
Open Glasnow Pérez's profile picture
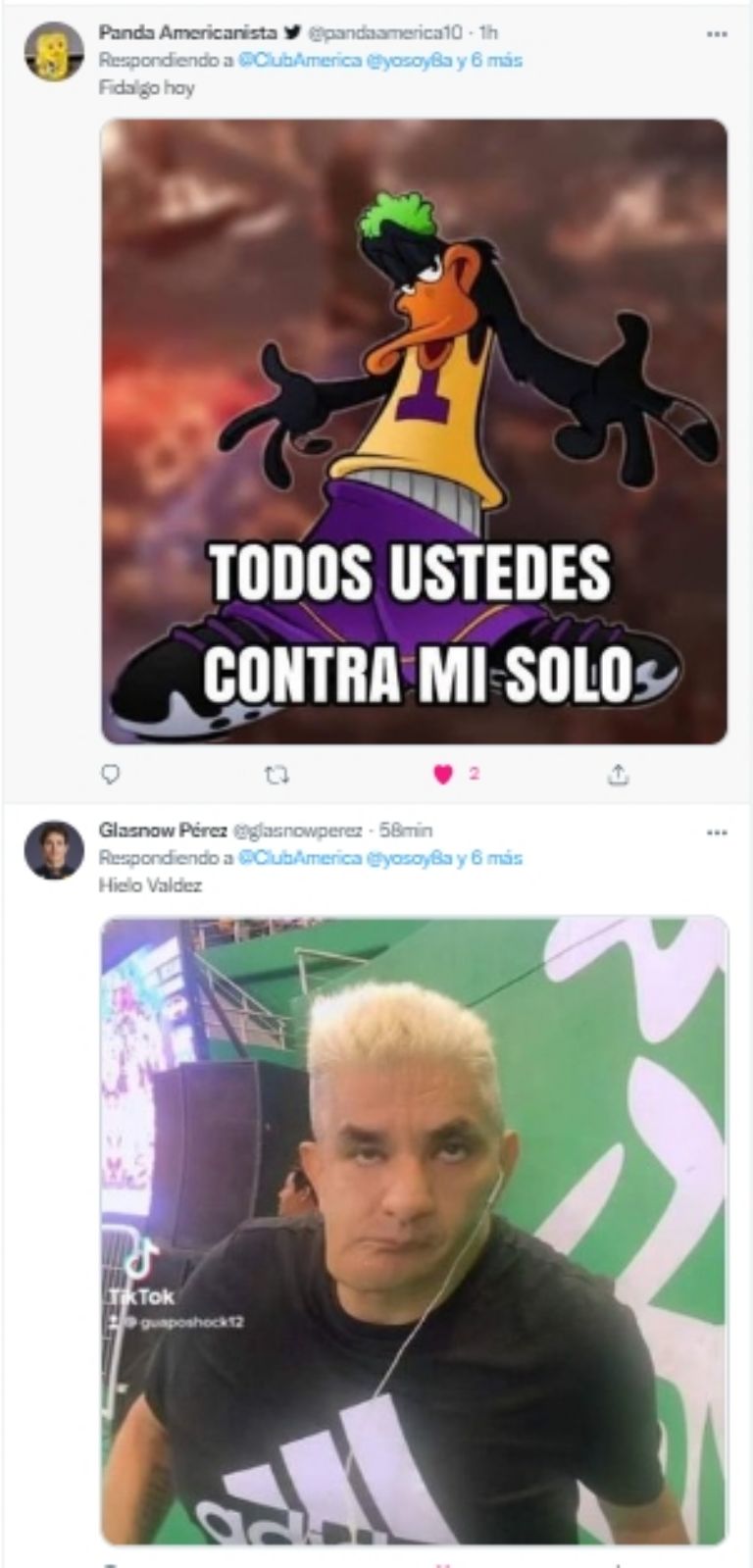tap(54, 849)
